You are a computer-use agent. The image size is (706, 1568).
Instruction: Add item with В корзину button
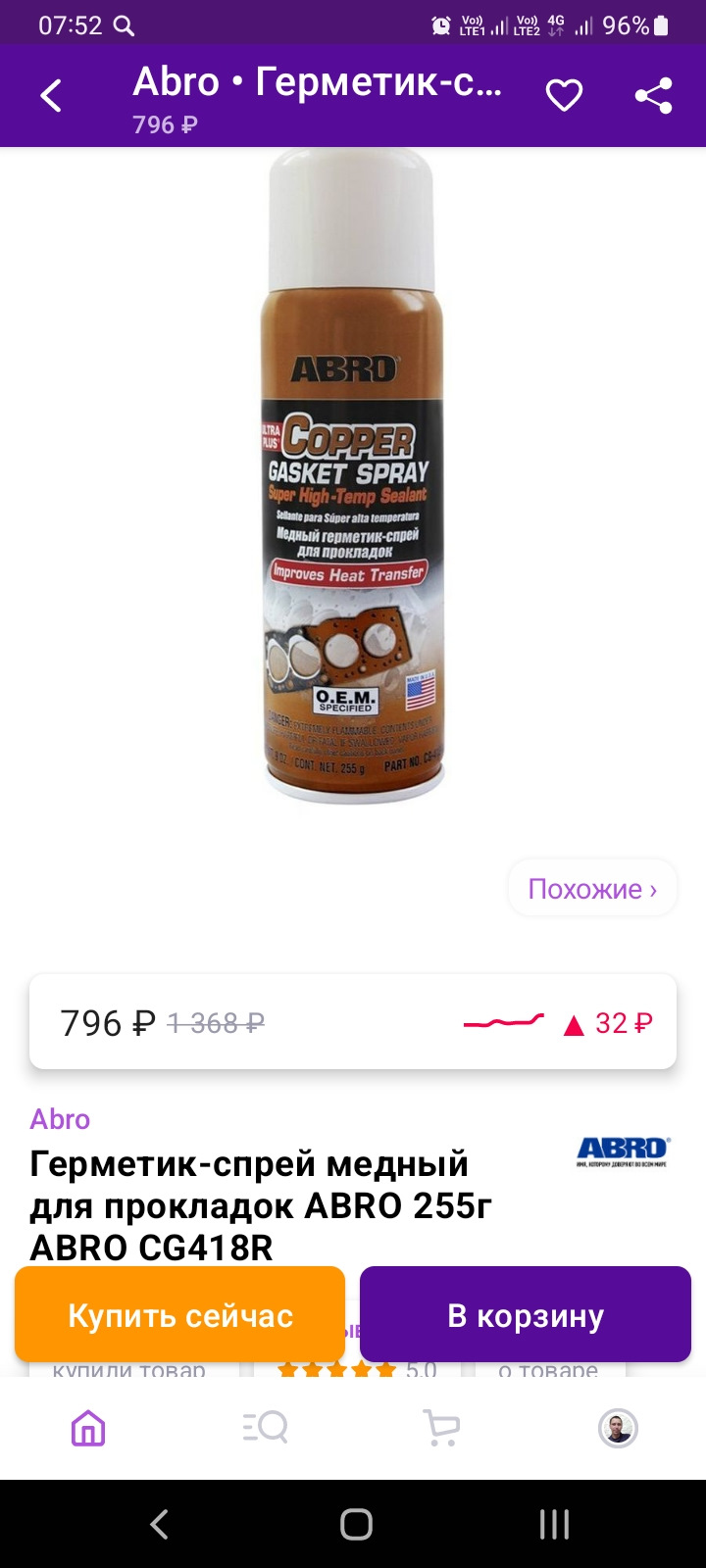point(526,1315)
